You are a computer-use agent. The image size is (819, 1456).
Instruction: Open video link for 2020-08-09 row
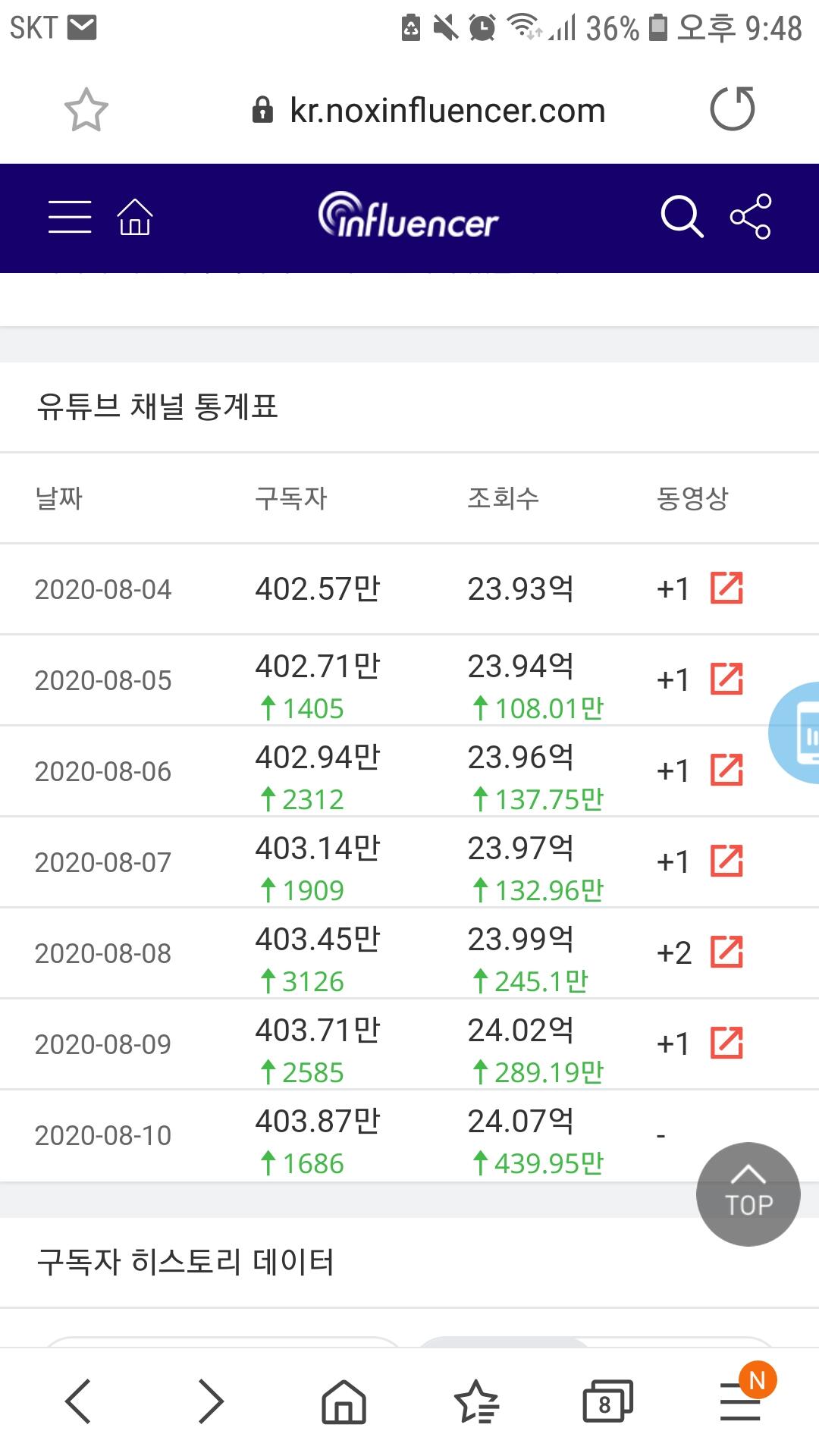coord(726,1043)
